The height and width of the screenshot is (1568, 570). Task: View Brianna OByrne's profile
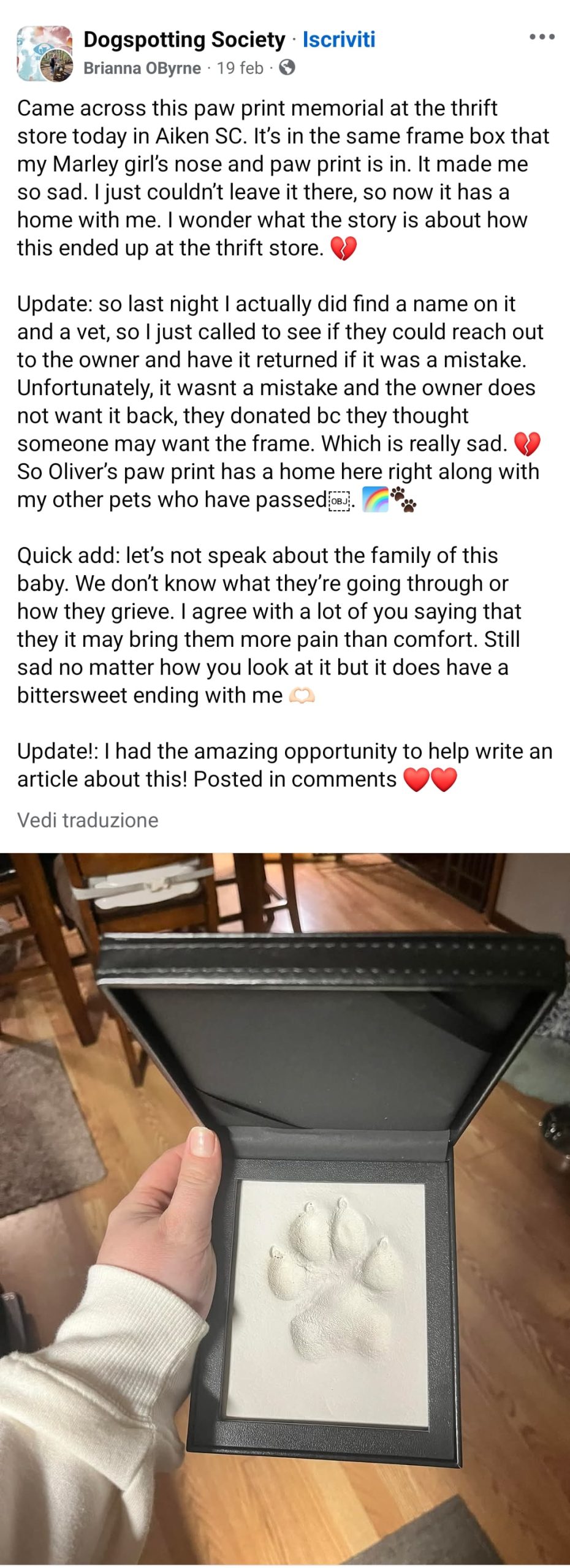142,68
